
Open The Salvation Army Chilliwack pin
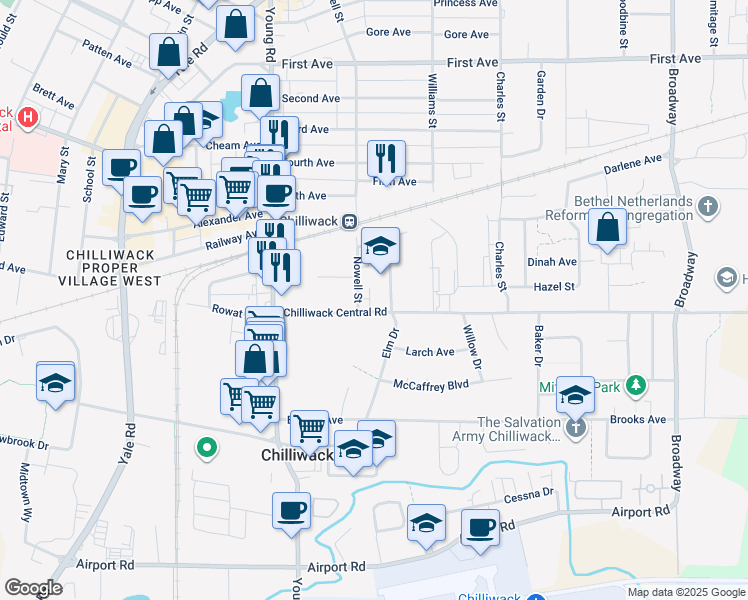click(576, 428)
